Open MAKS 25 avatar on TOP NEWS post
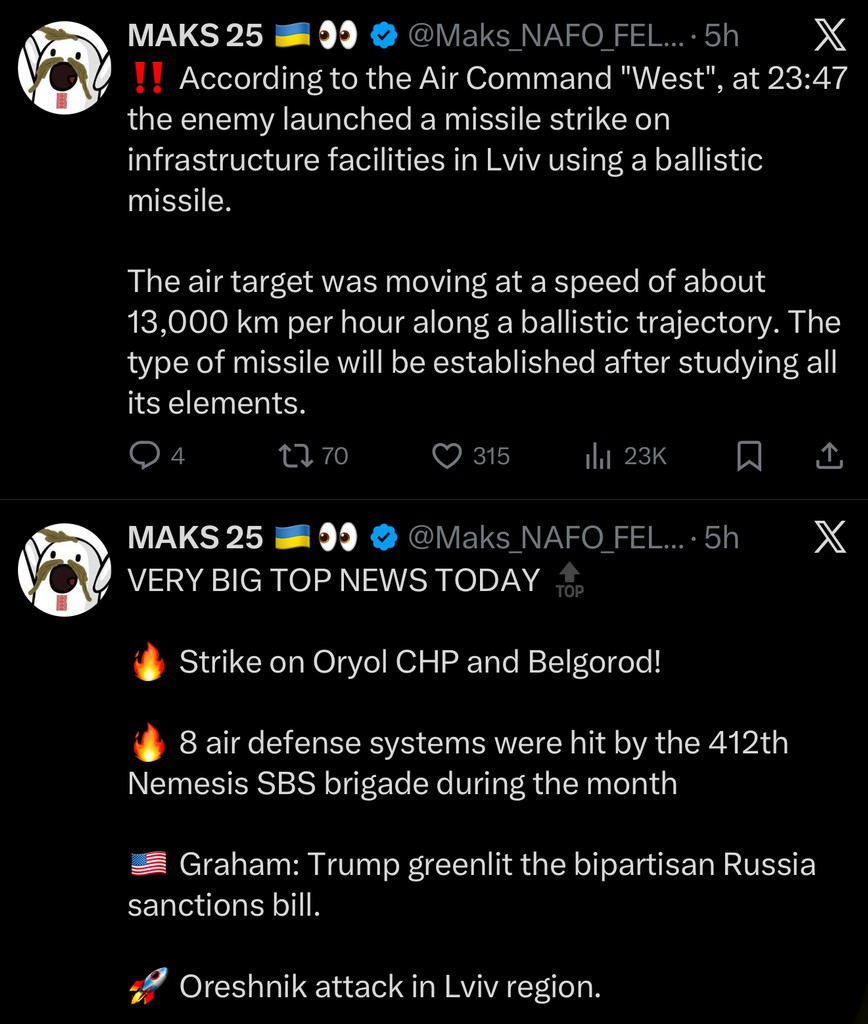 64,570
